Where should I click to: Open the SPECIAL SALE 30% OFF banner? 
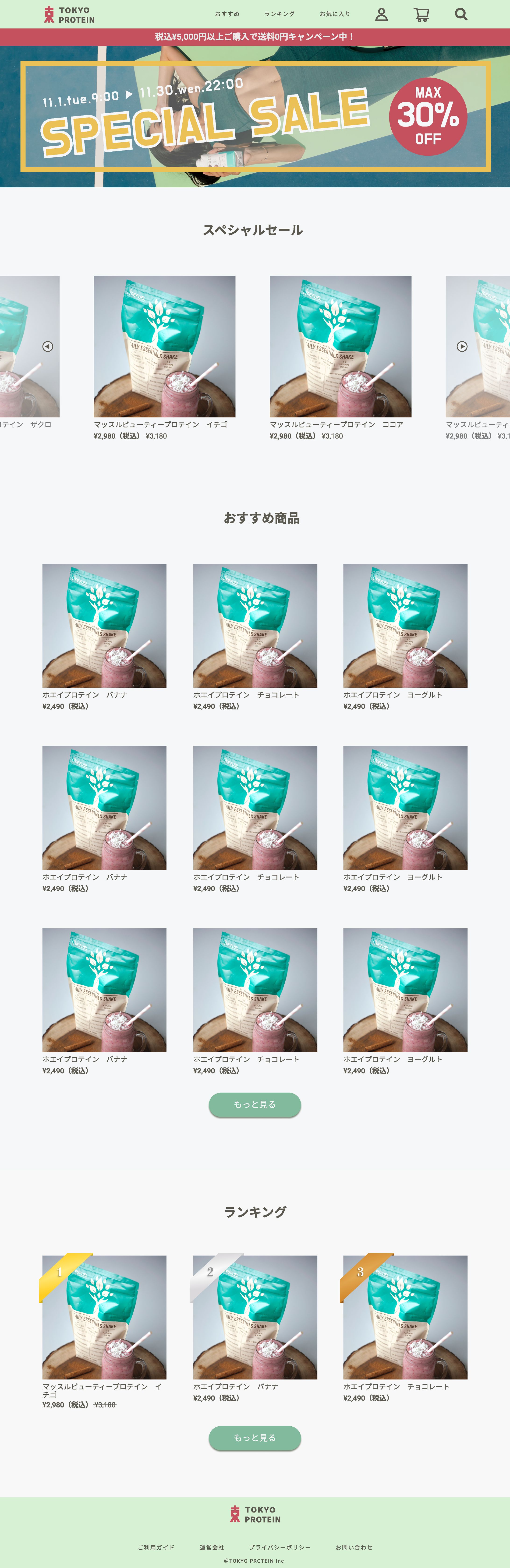[255, 116]
